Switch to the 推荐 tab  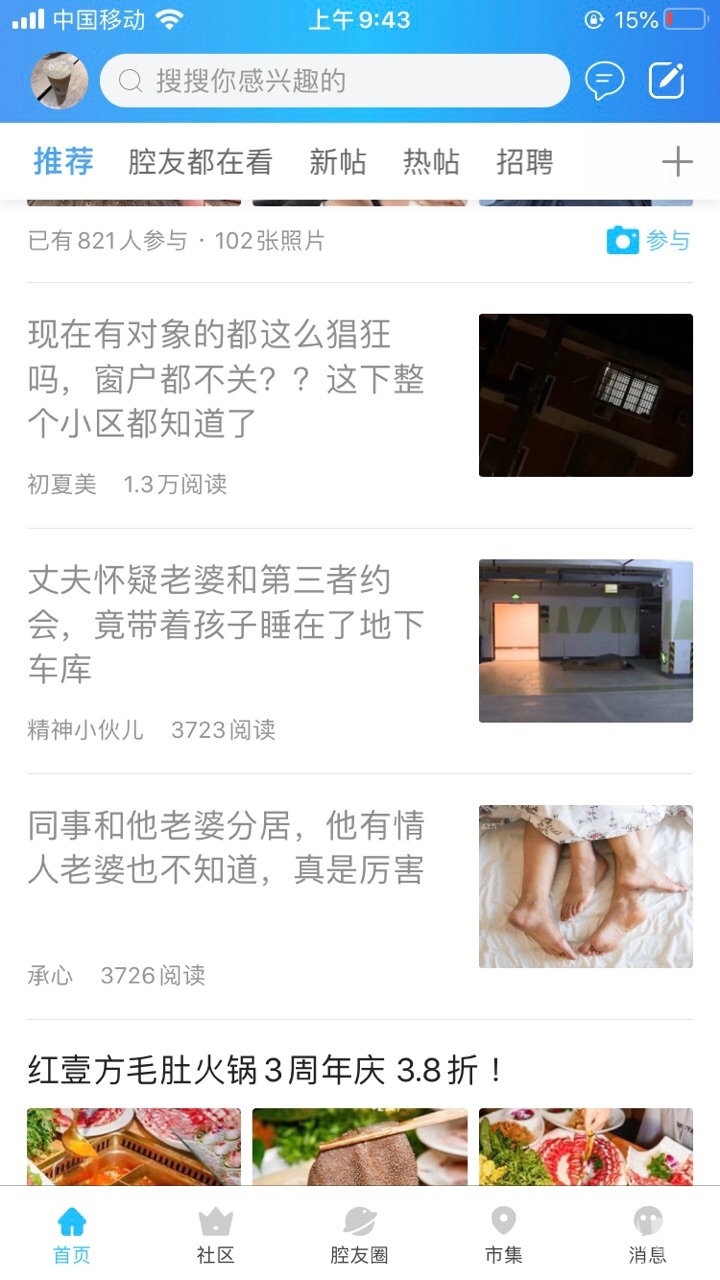pyautogui.click(x=63, y=161)
